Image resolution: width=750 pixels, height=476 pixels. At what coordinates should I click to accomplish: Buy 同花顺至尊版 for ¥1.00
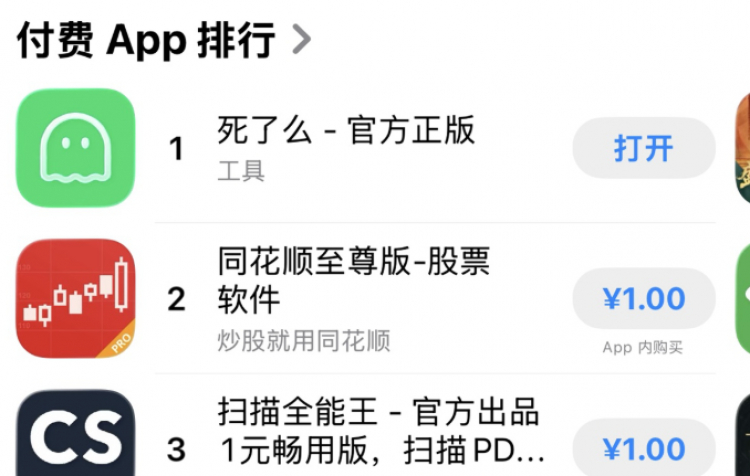(x=643, y=298)
